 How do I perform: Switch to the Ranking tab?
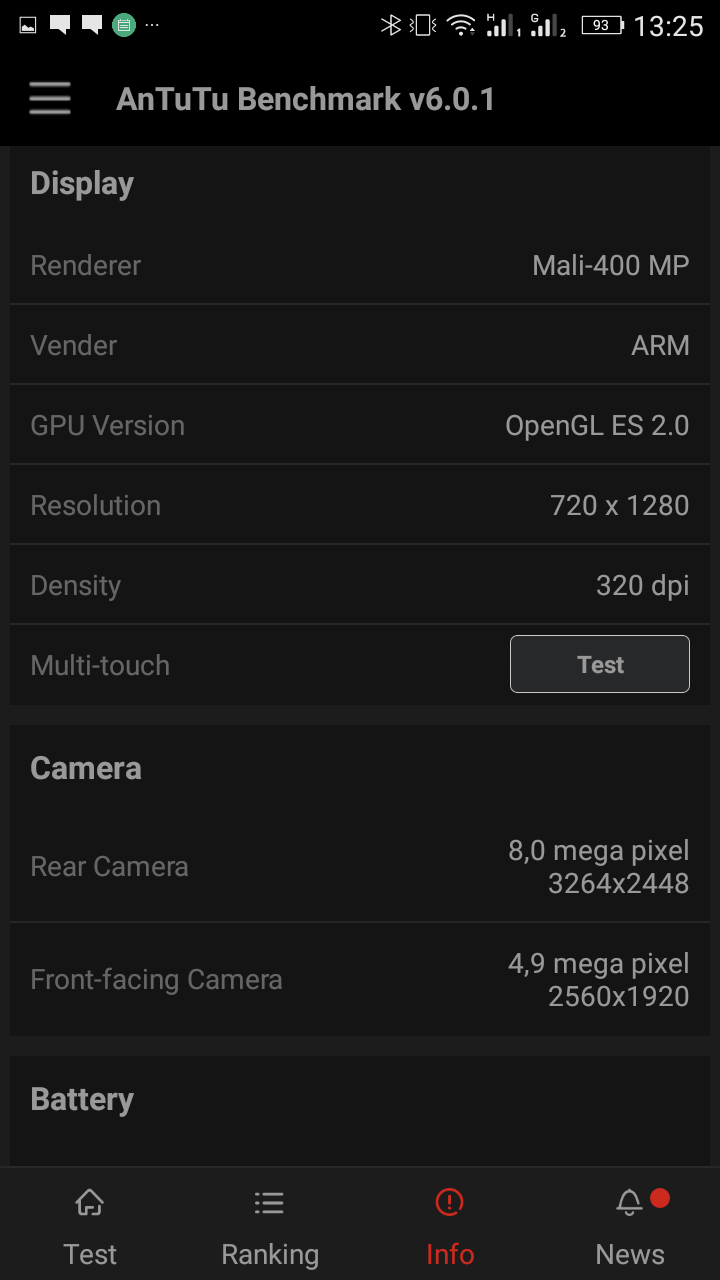[x=270, y=1225]
